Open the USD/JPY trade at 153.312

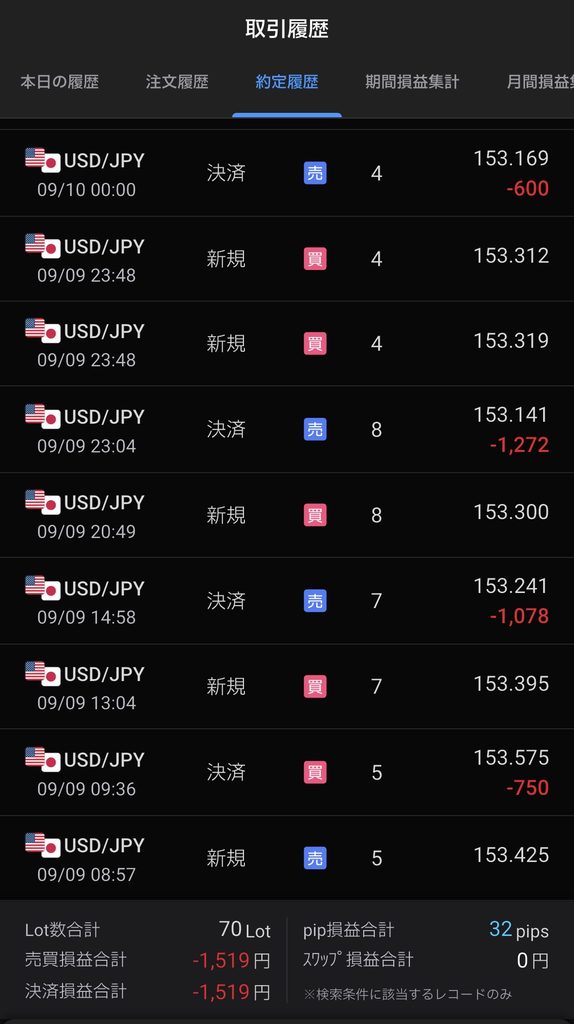click(x=287, y=259)
